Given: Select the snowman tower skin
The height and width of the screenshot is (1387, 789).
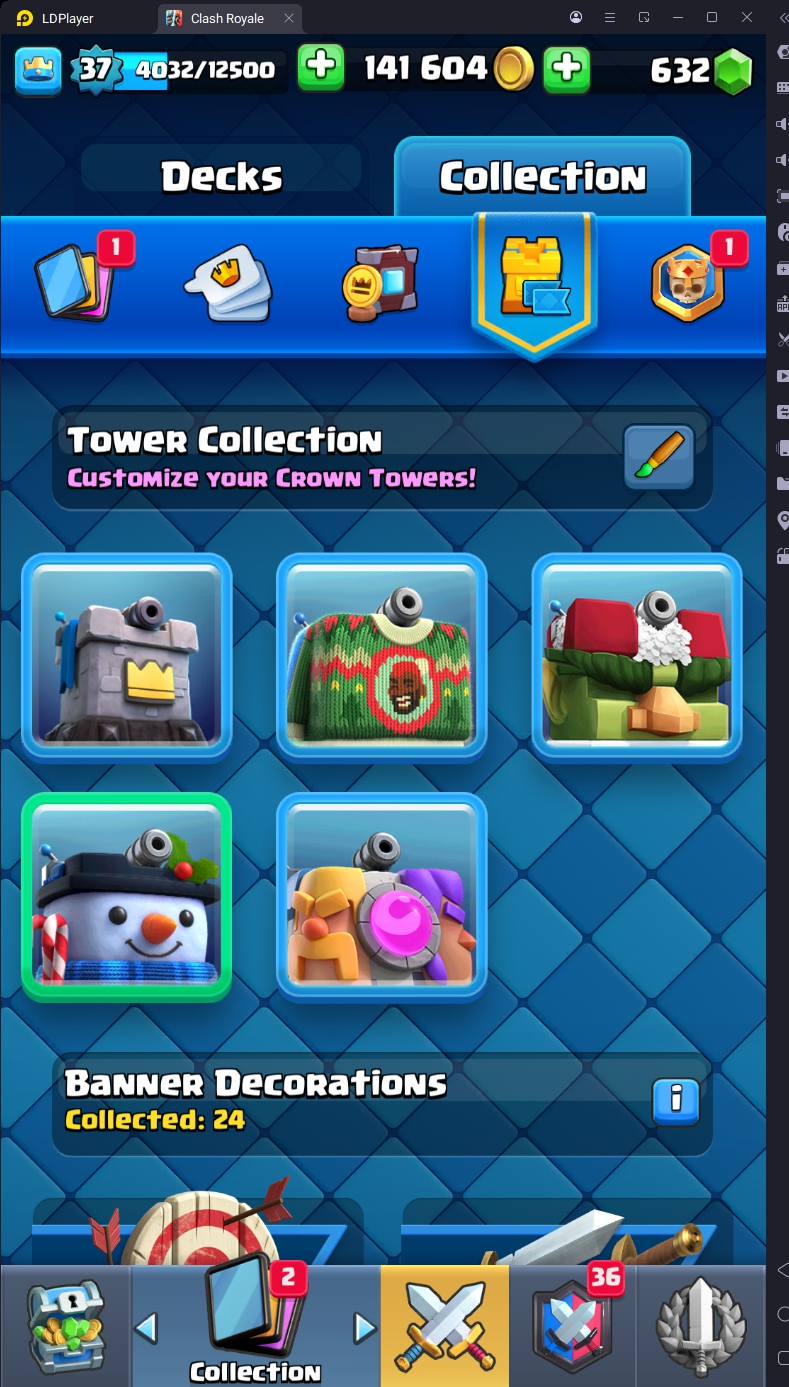Looking at the screenshot, I should (127, 897).
